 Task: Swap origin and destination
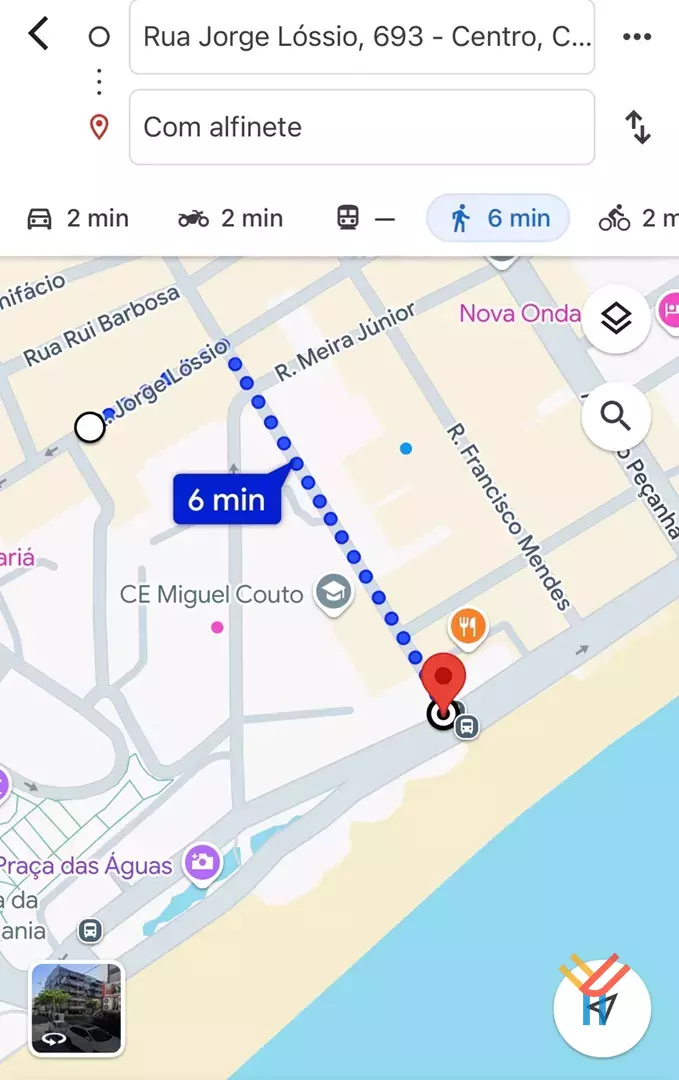pyautogui.click(x=638, y=127)
